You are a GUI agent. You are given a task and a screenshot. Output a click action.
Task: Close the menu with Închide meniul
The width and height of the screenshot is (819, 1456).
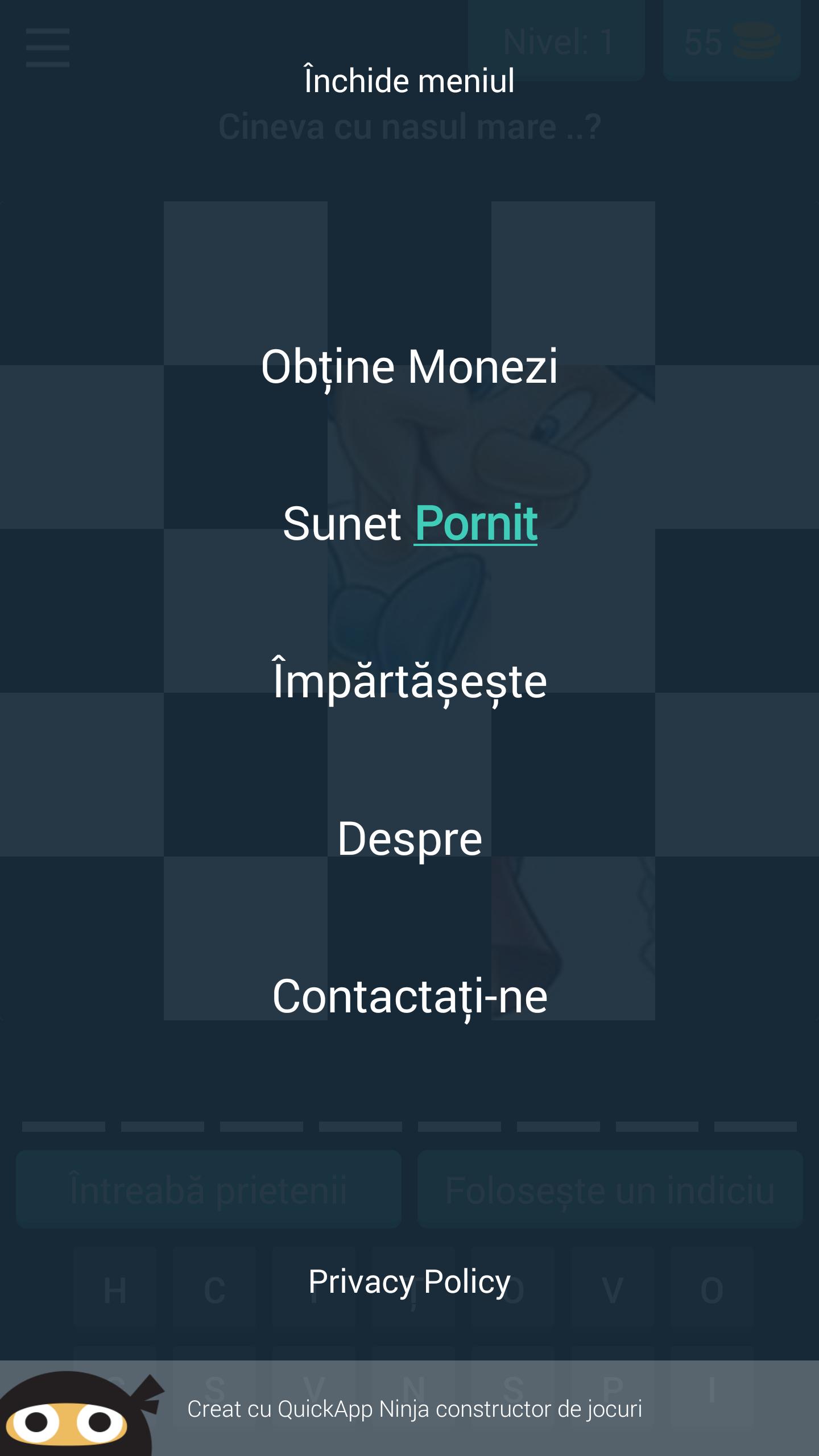click(x=409, y=80)
